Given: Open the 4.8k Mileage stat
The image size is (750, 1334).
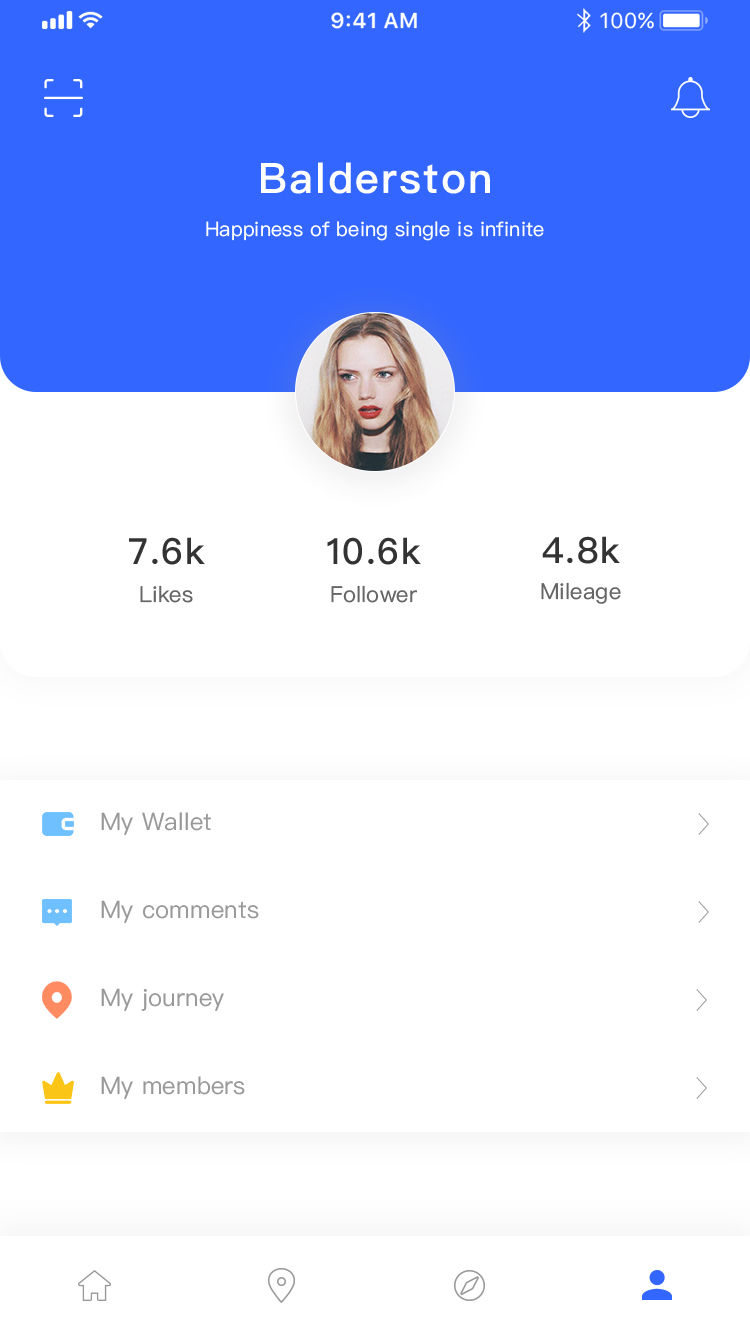Looking at the screenshot, I should pyautogui.click(x=580, y=568).
